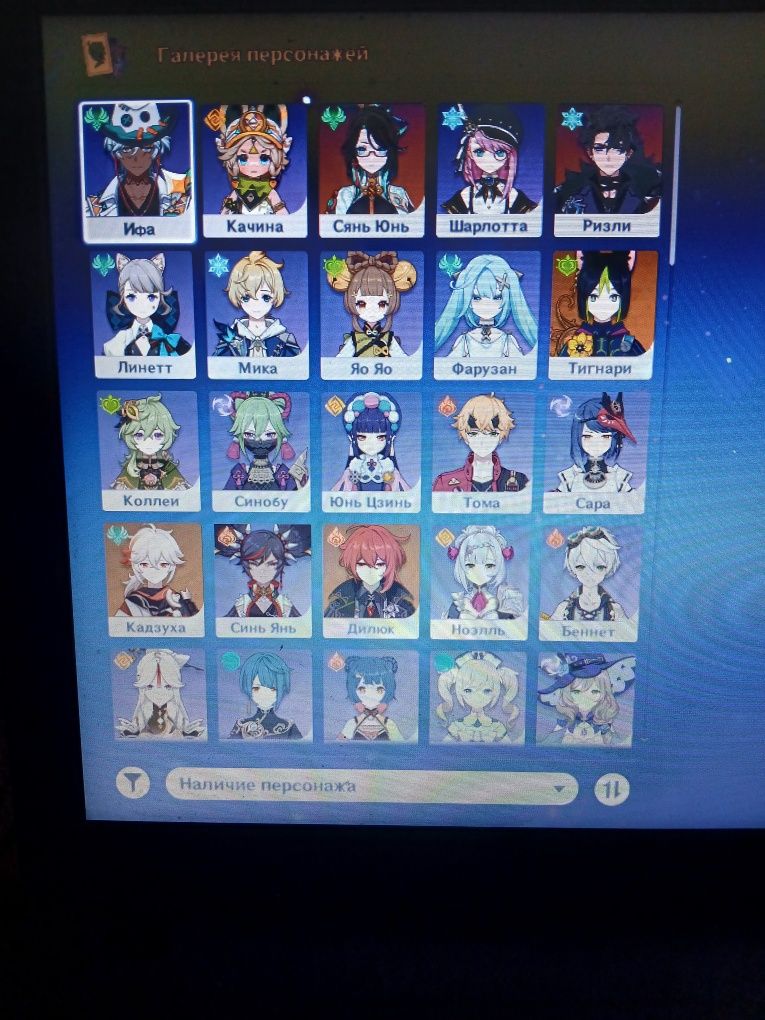Open the Тигнари character card
The image size is (765, 1020).
pos(602,315)
